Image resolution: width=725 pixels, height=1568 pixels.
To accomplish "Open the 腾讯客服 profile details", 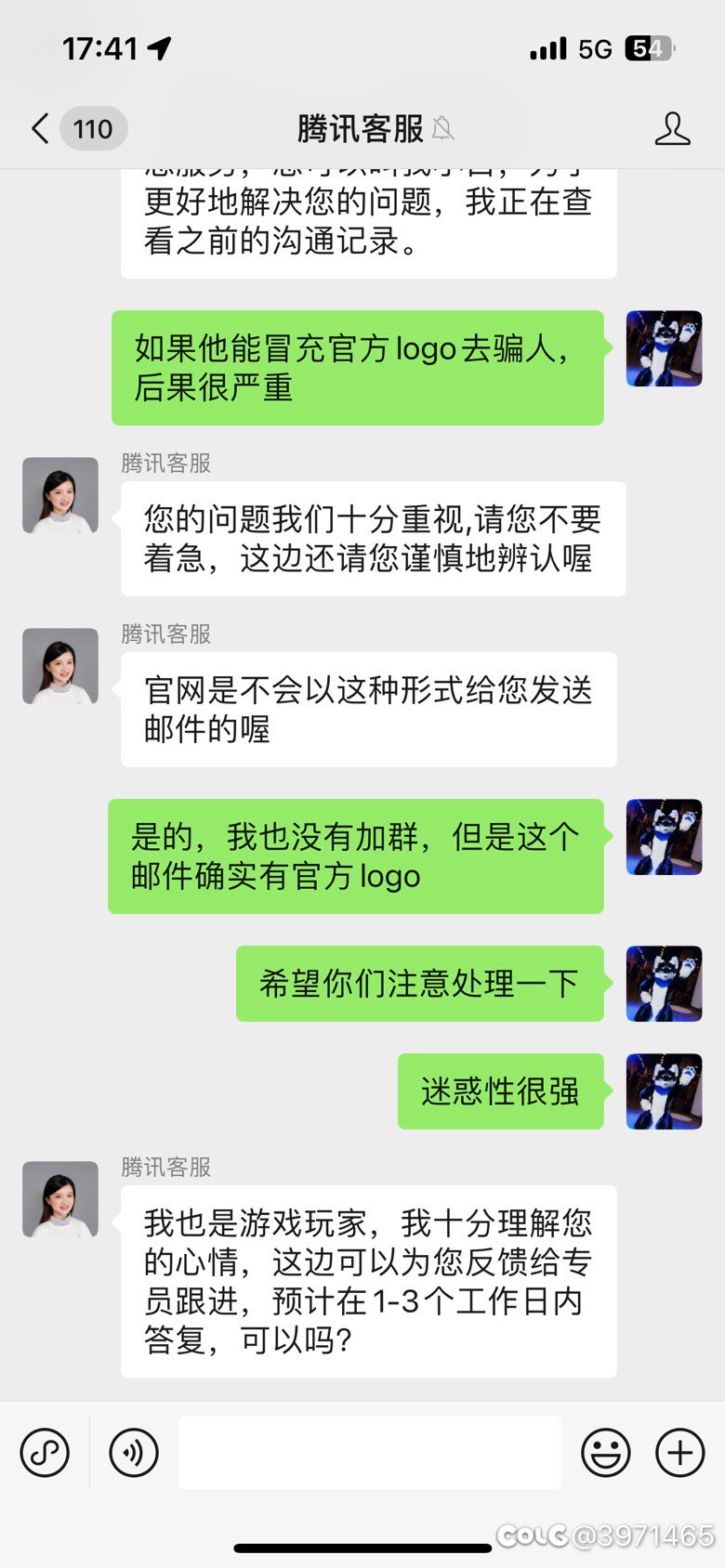I will [x=672, y=128].
